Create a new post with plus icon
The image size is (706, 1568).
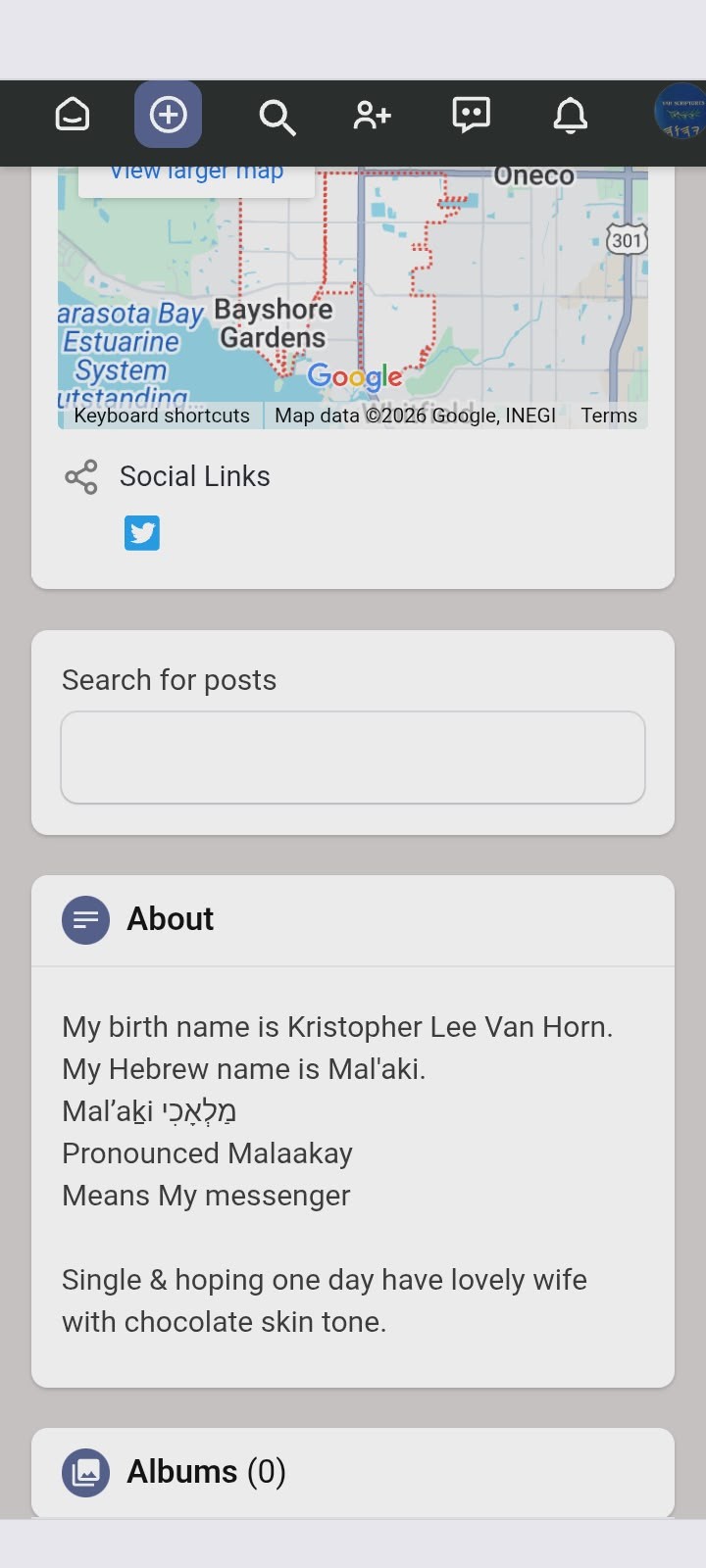click(168, 116)
